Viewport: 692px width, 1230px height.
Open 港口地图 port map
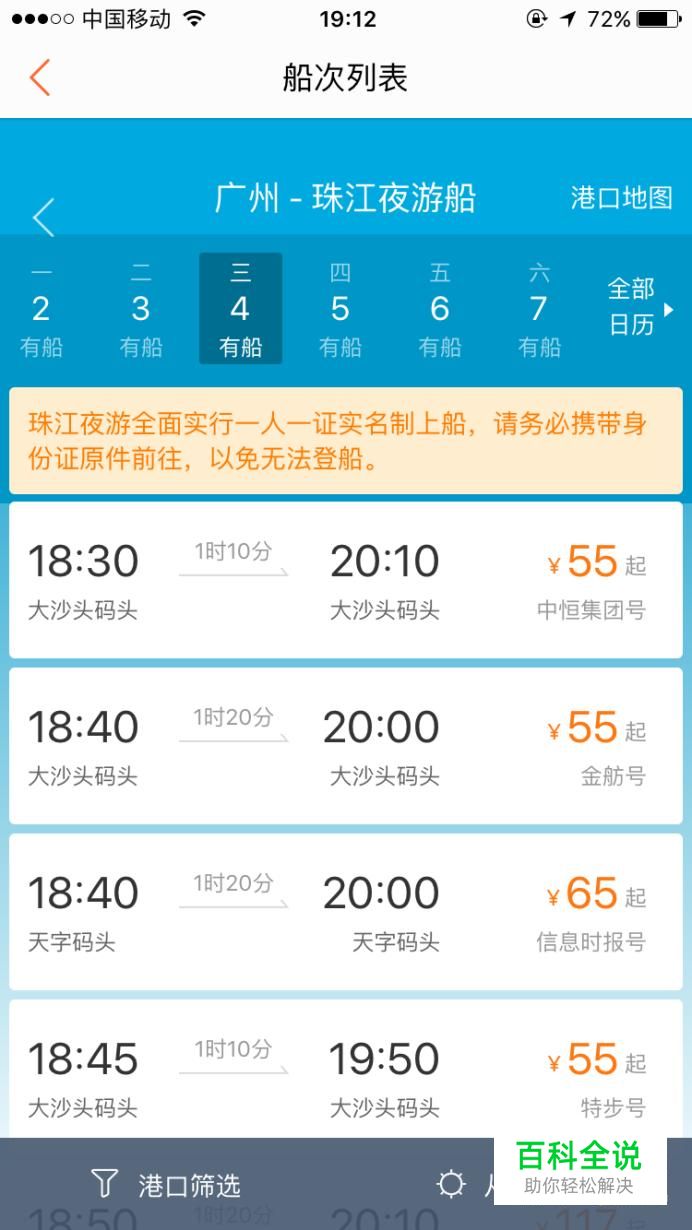(x=621, y=197)
